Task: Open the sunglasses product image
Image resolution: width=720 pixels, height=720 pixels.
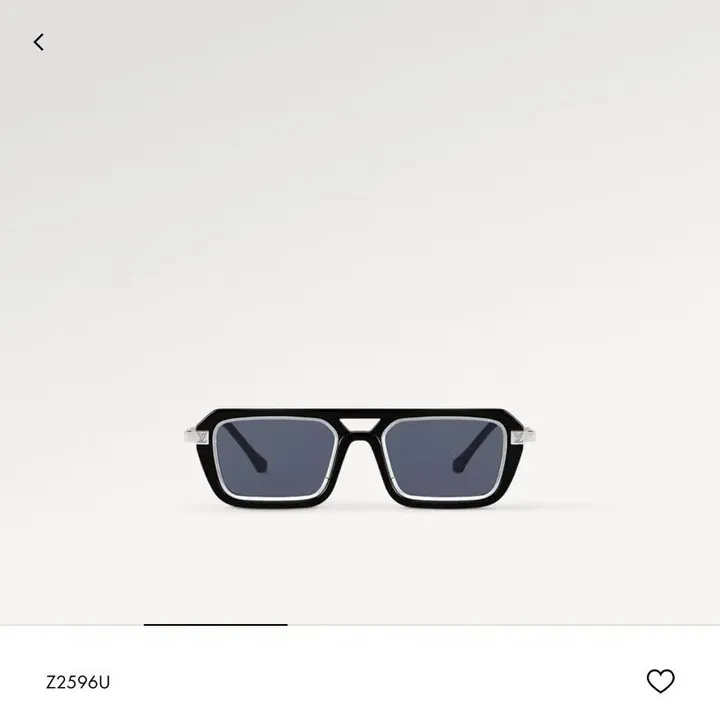Action: (360, 459)
